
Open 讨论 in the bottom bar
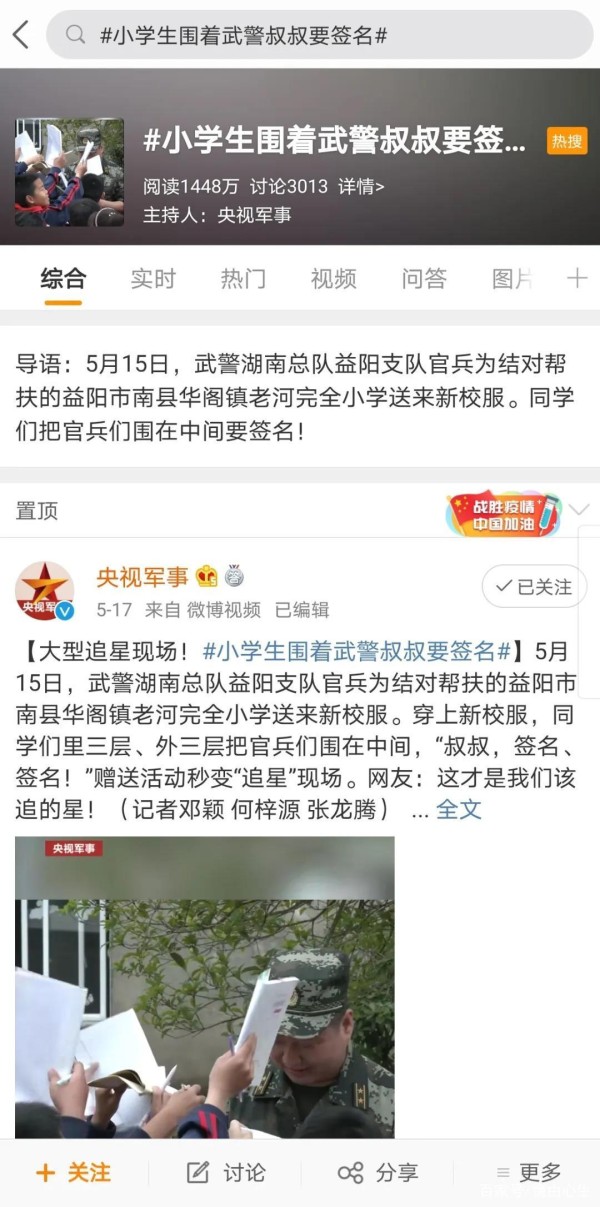(226, 1172)
